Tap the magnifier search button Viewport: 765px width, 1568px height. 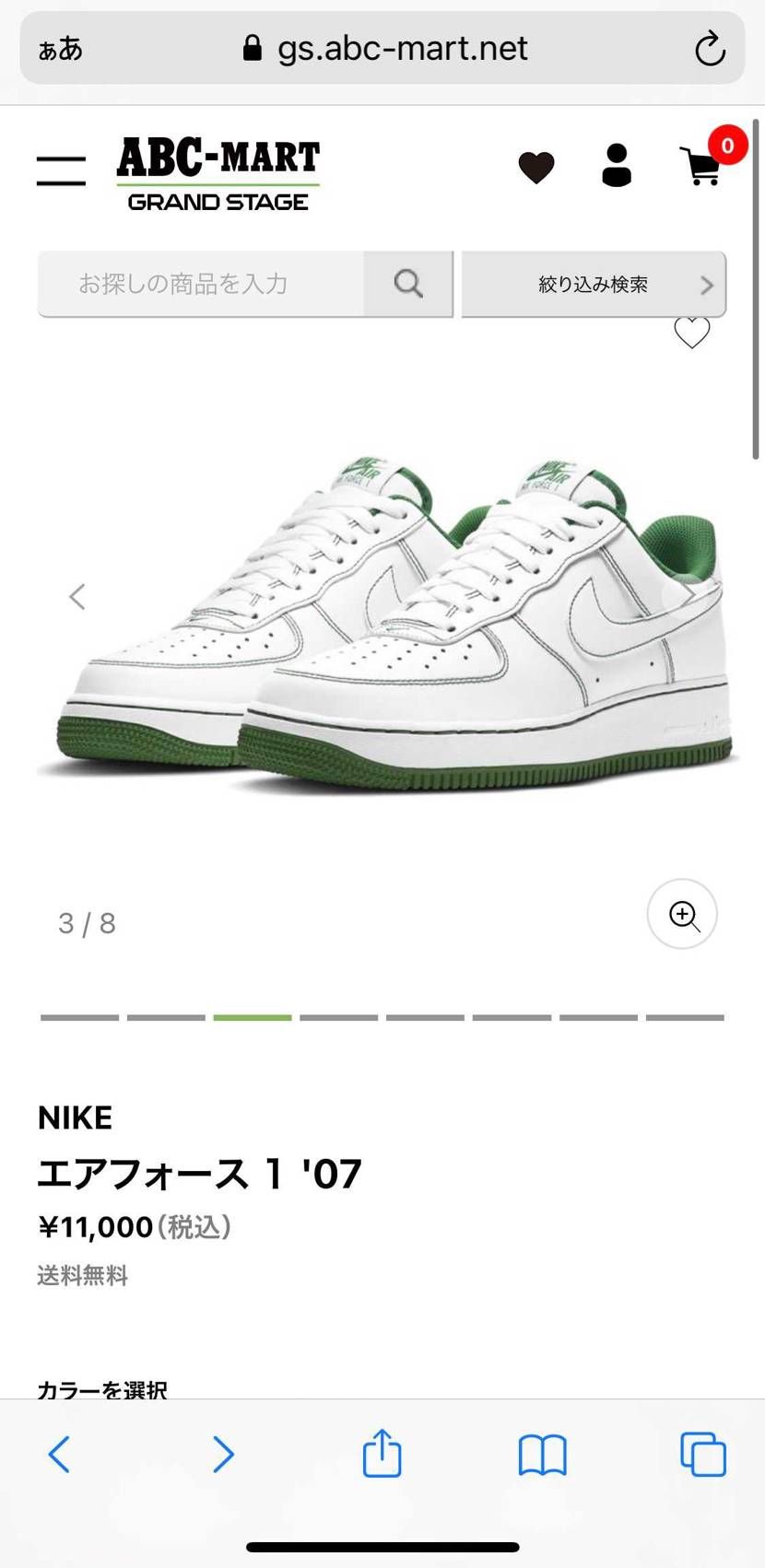[408, 284]
